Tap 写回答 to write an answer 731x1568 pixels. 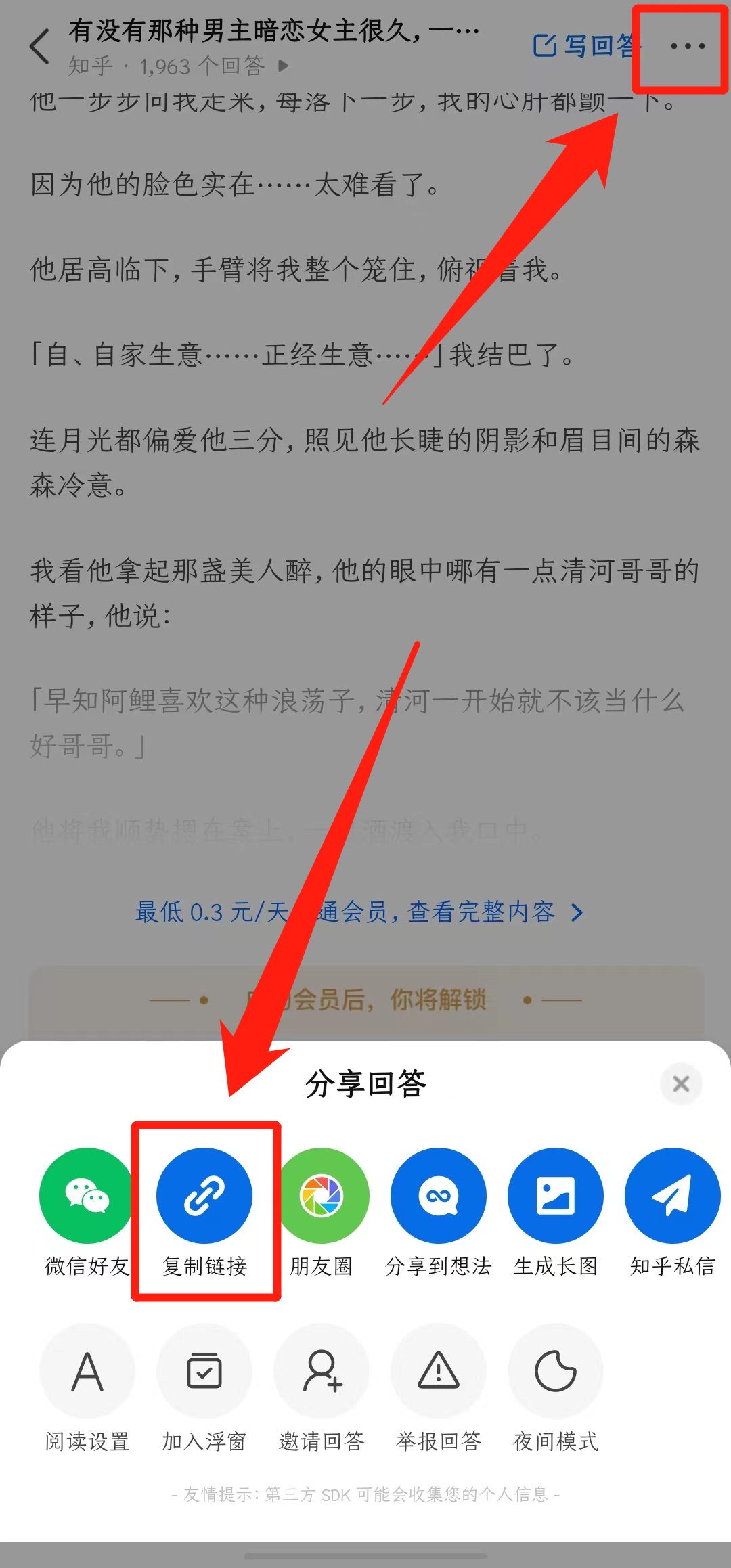click(x=585, y=46)
